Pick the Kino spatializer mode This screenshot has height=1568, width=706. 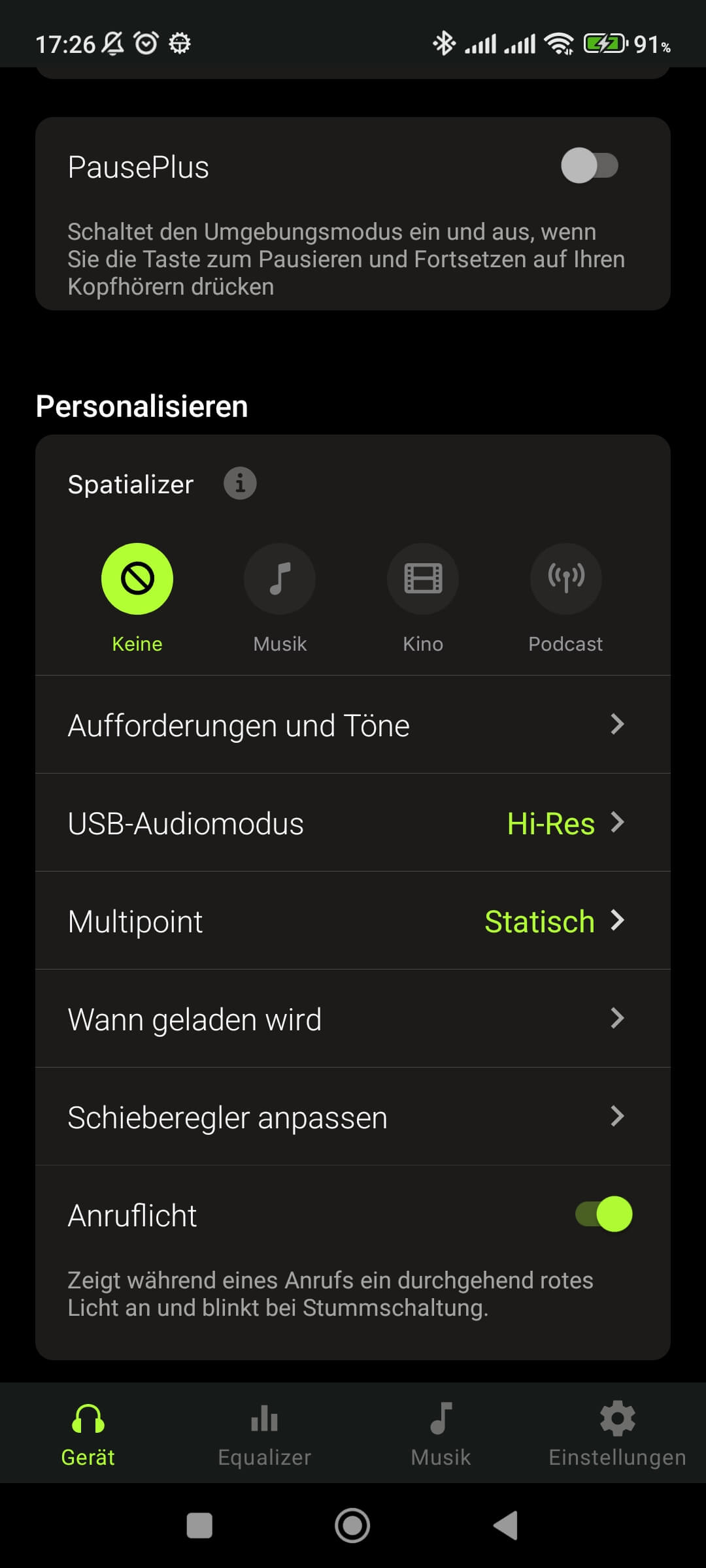pyautogui.click(x=423, y=579)
